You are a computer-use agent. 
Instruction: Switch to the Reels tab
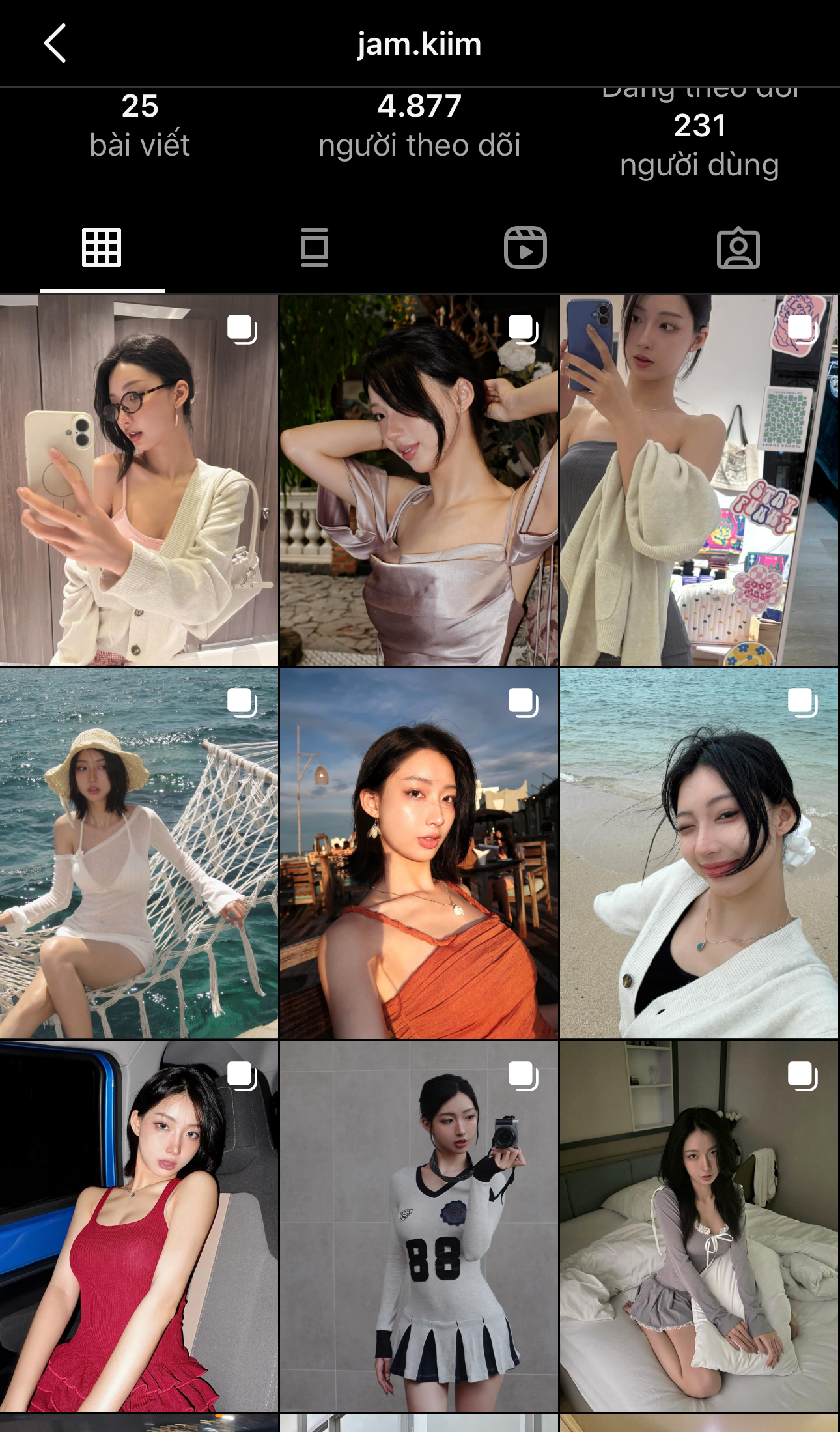pos(525,248)
